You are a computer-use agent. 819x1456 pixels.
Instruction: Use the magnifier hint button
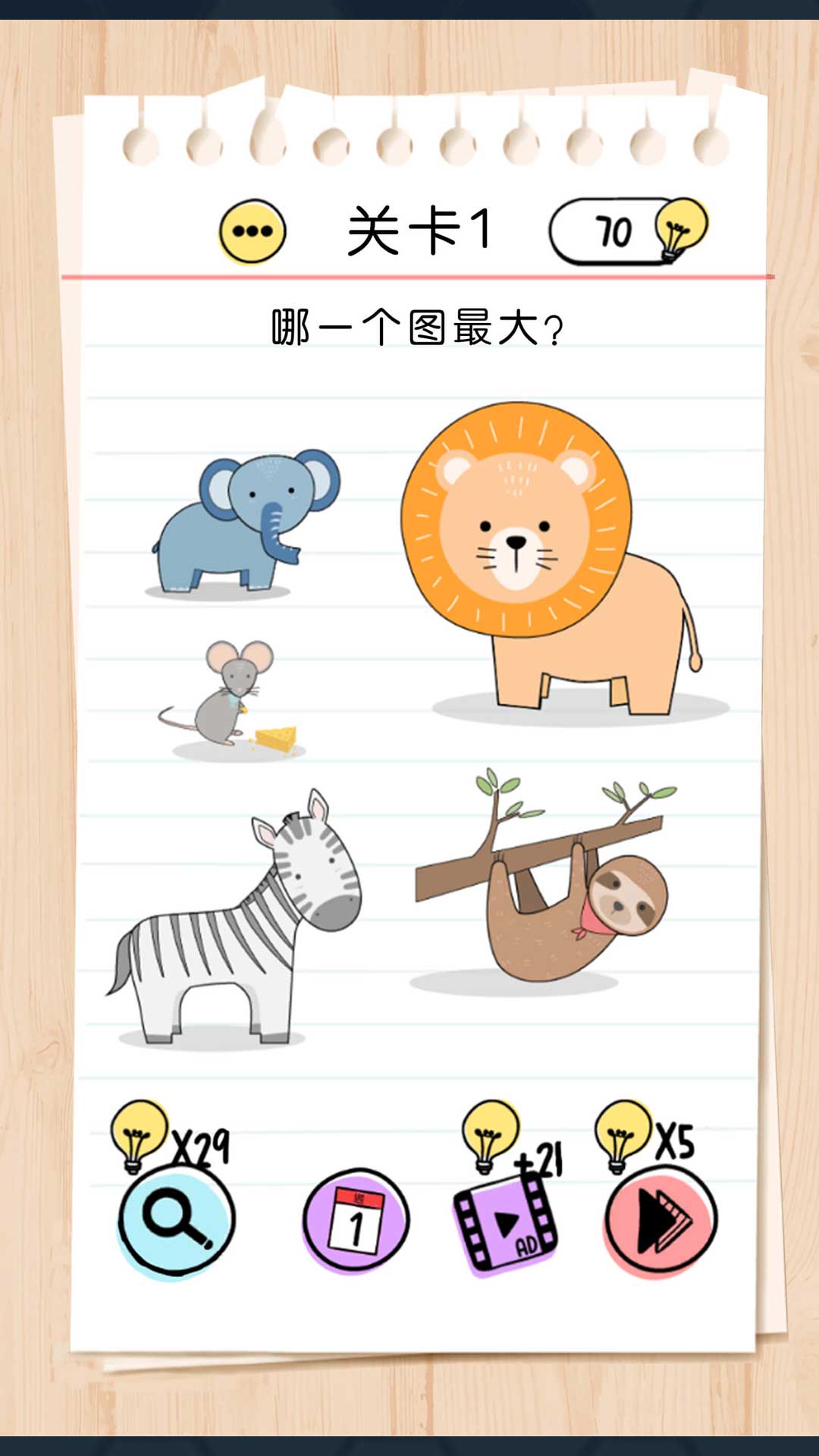click(177, 1219)
